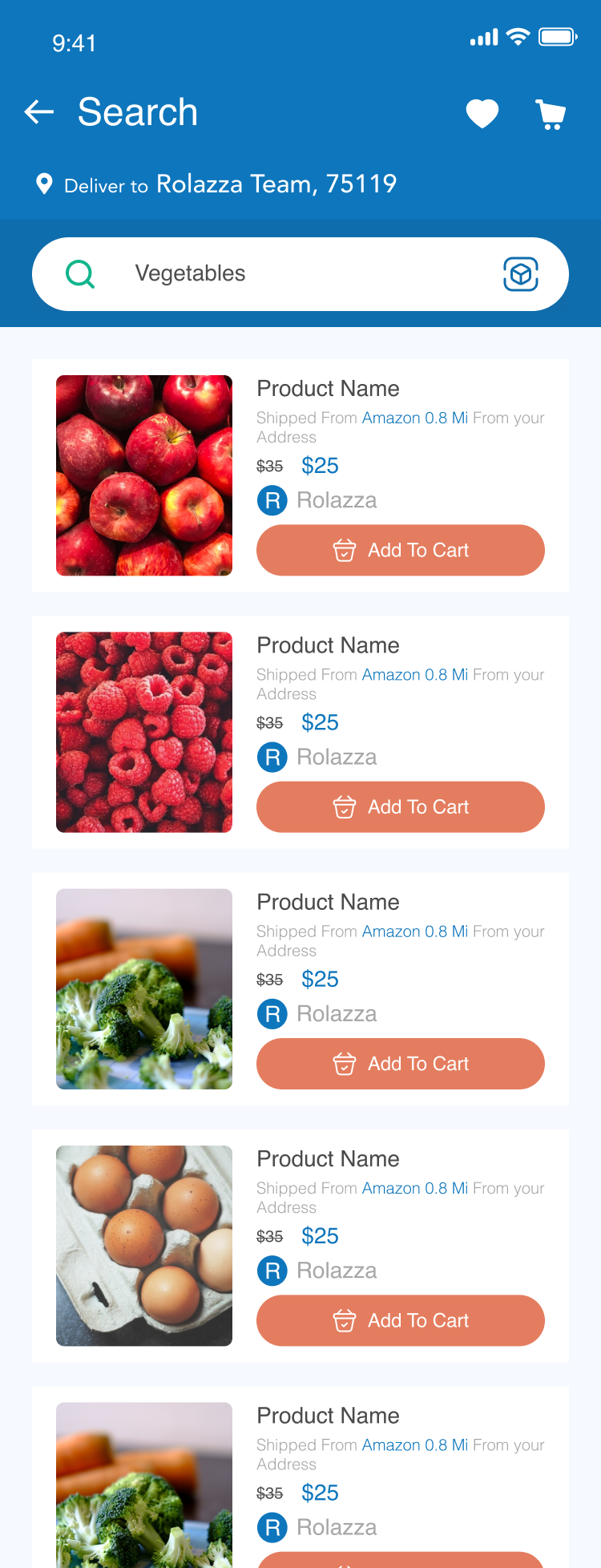Tap the search magnifier icon
The height and width of the screenshot is (1568, 601).
point(80,274)
